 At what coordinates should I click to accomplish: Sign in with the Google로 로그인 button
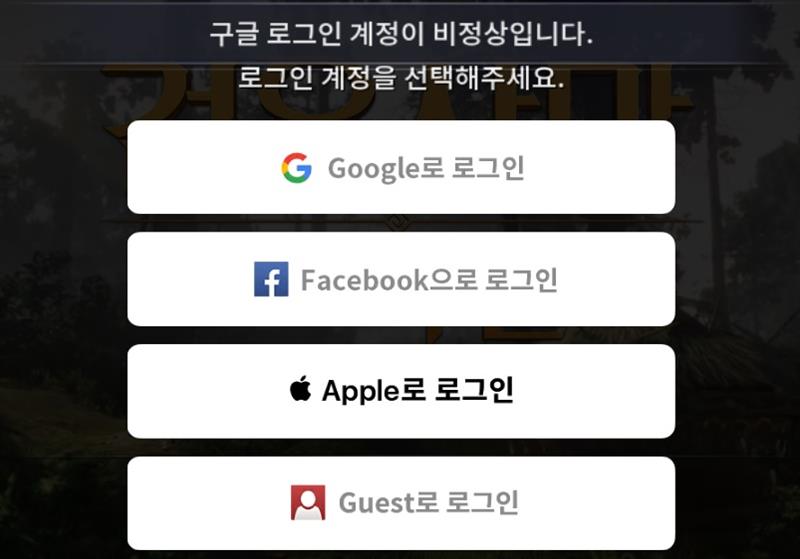pos(401,168)
